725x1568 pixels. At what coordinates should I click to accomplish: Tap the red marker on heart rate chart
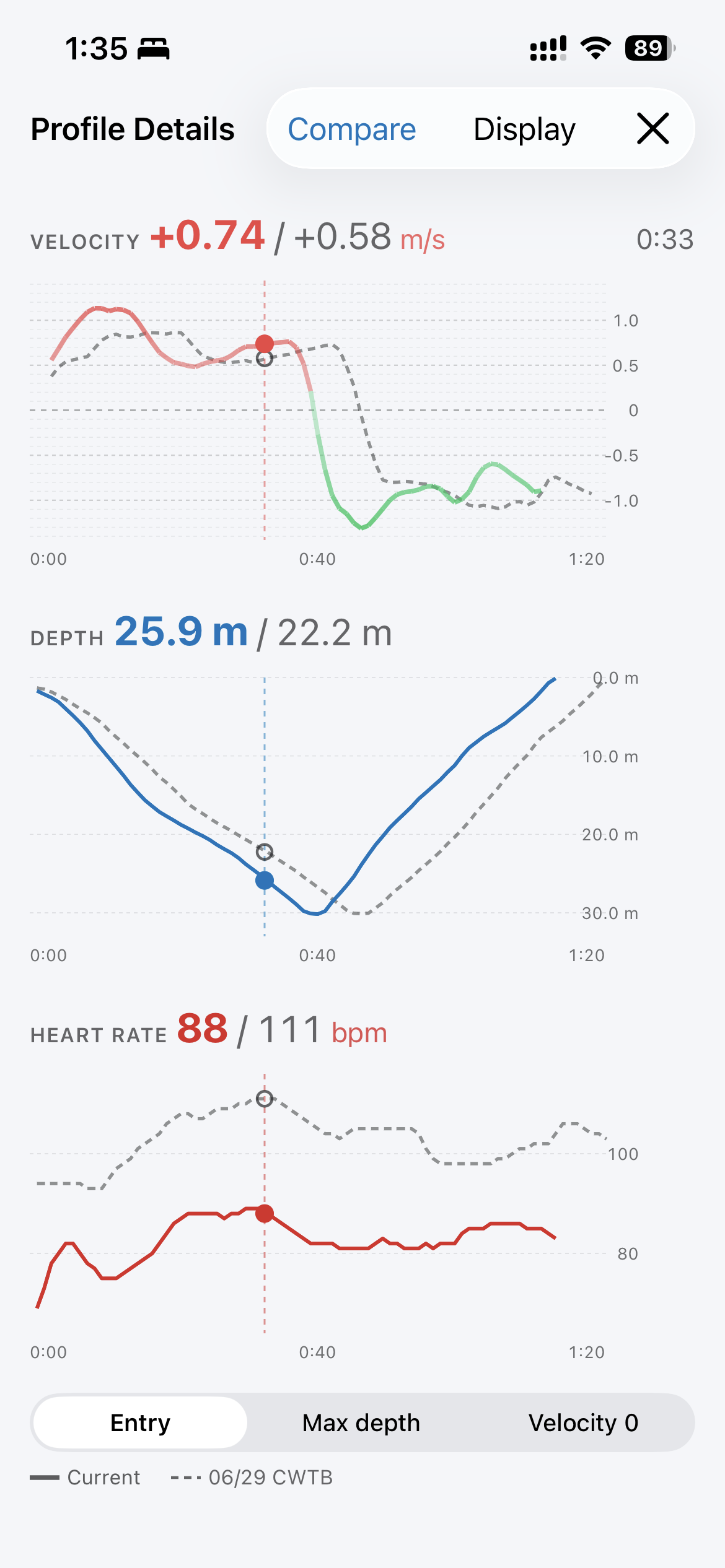click(x=265, y=1213)
